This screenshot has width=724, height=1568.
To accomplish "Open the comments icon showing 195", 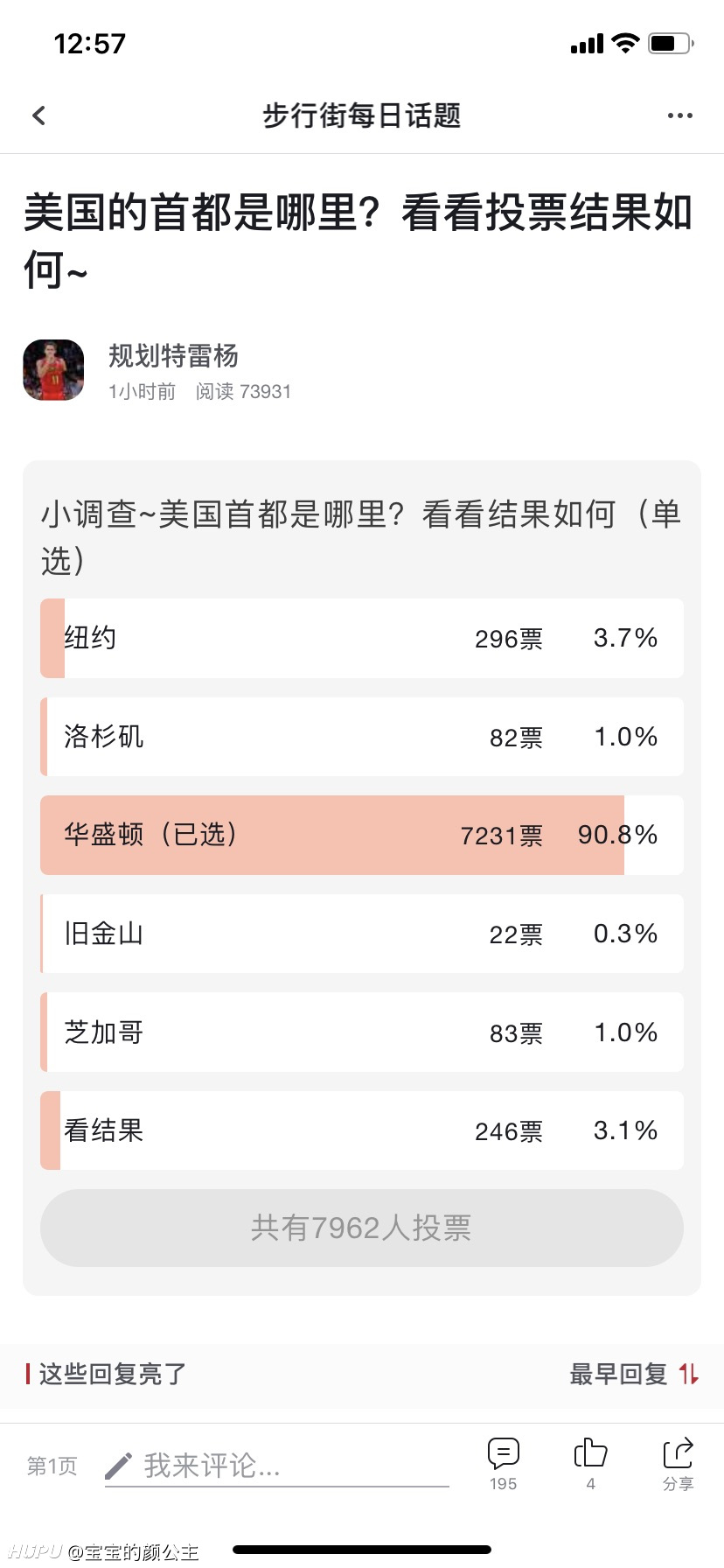I will pyautogui.click(x=504, y=1464).
